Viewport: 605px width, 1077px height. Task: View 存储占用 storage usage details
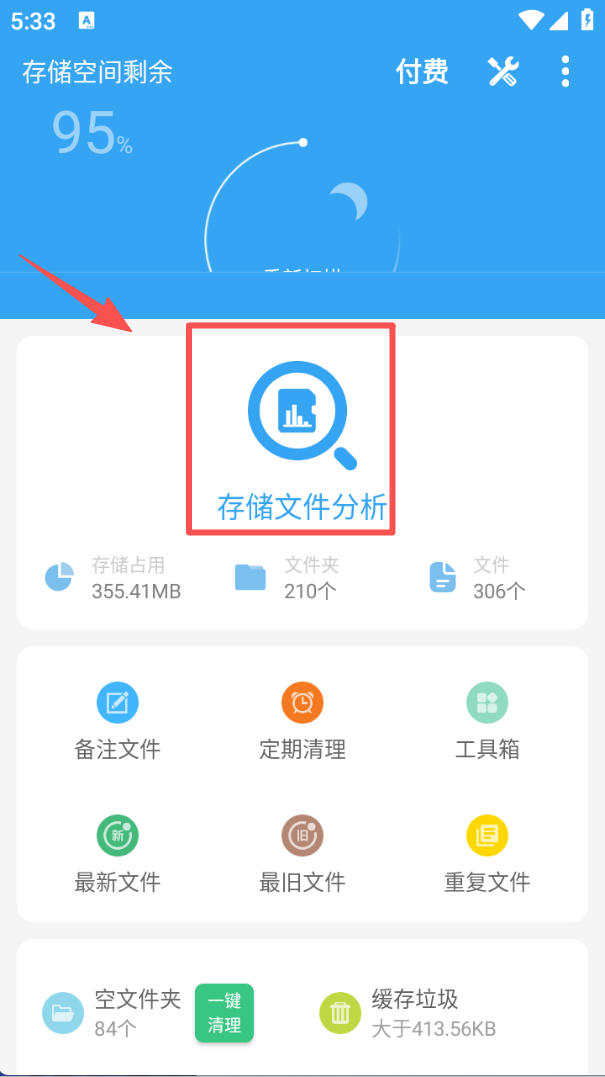pos(113,577)
